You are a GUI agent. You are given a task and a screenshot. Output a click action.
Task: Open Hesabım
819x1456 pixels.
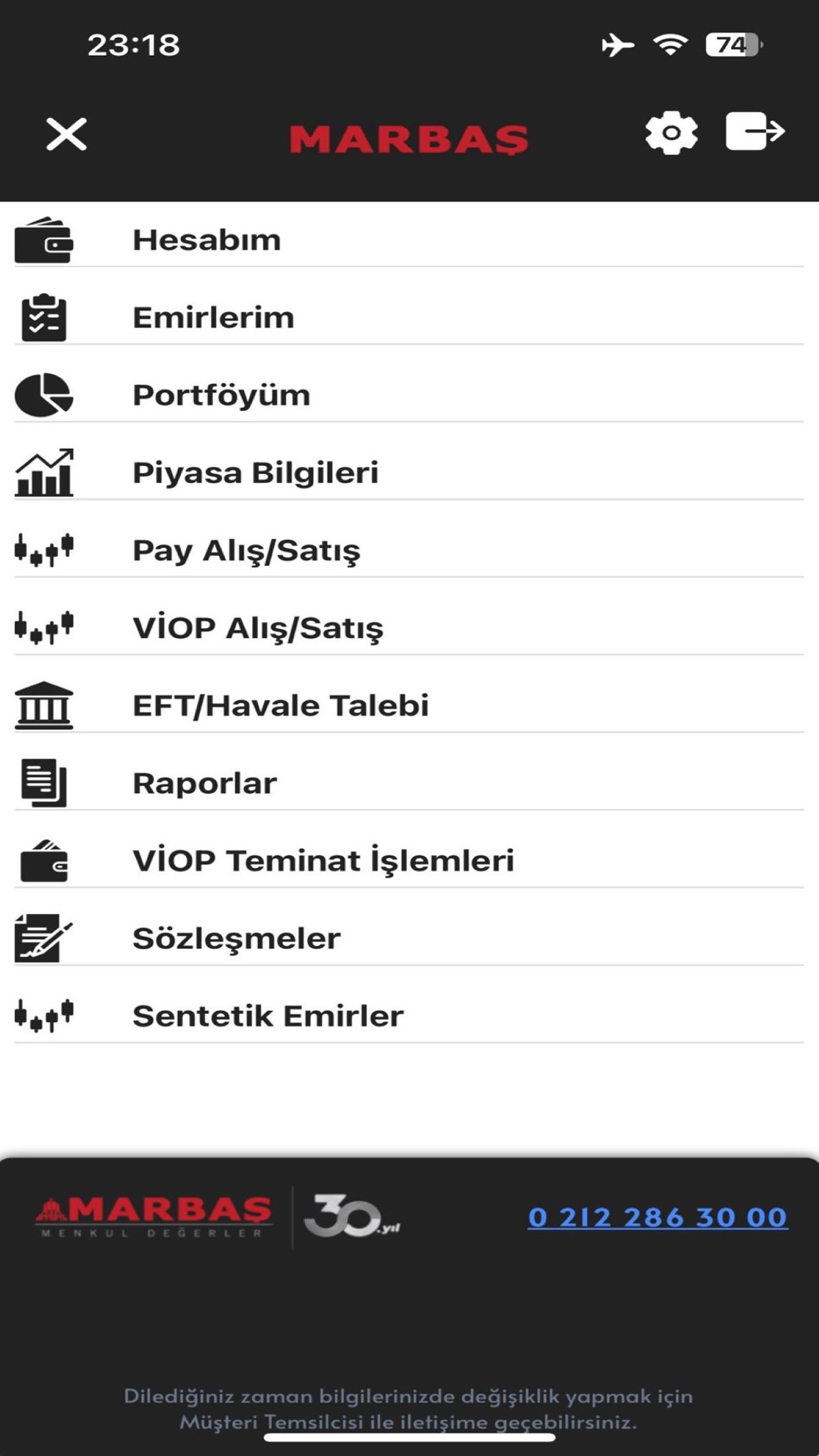pos(409,240)
